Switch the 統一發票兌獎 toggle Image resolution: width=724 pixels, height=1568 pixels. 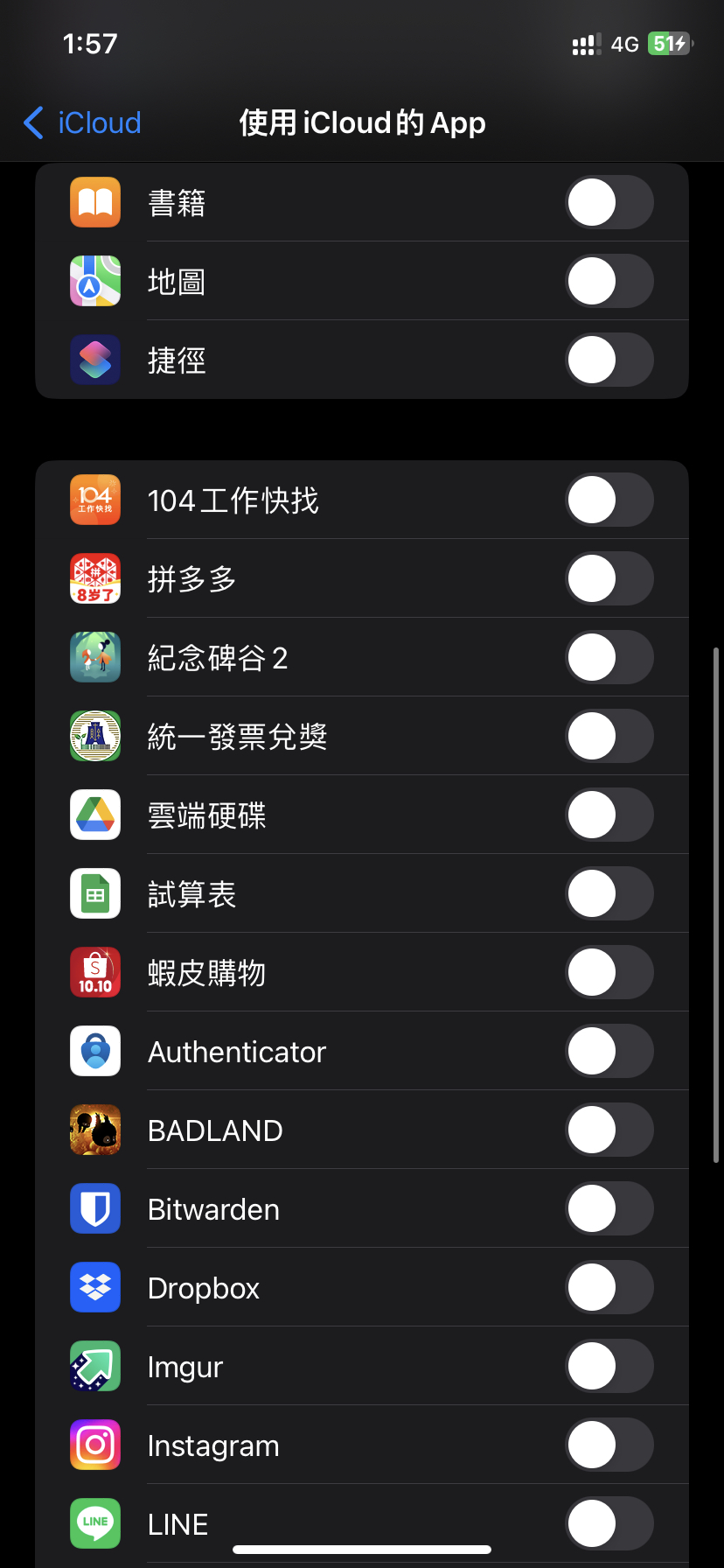(x=609, y=737)
